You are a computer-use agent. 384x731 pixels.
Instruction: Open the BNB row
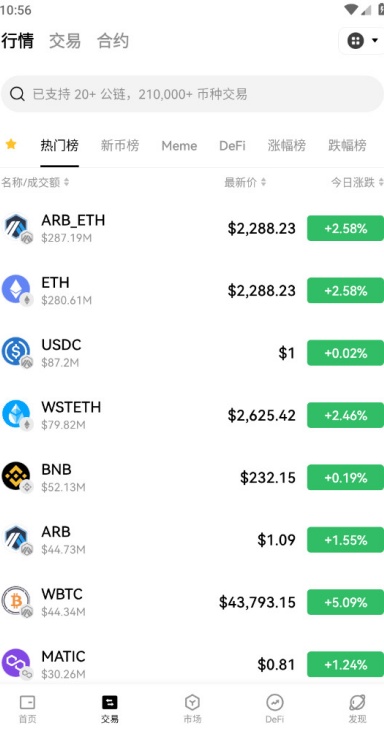click(192, 477)
